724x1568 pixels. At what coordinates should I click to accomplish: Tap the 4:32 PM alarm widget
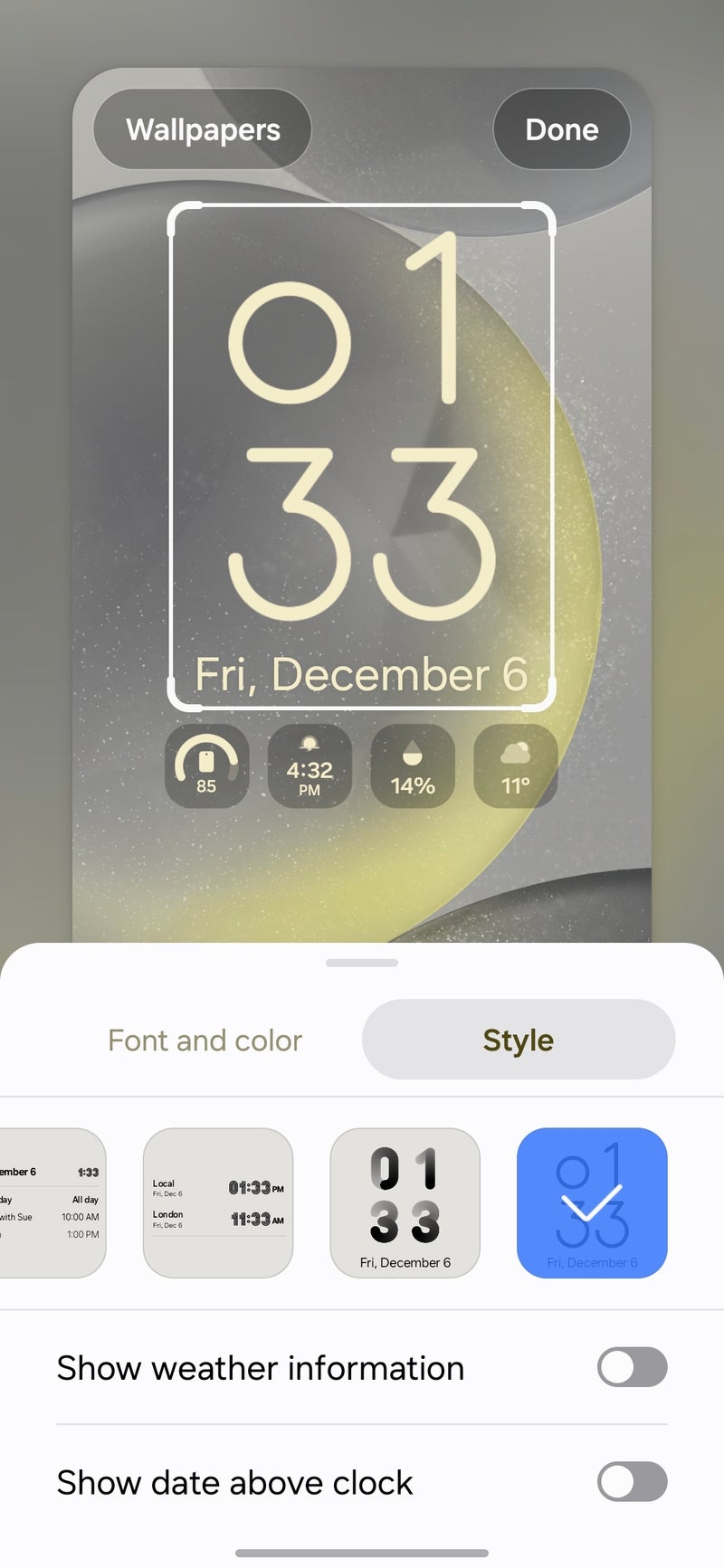pos(310,766)
